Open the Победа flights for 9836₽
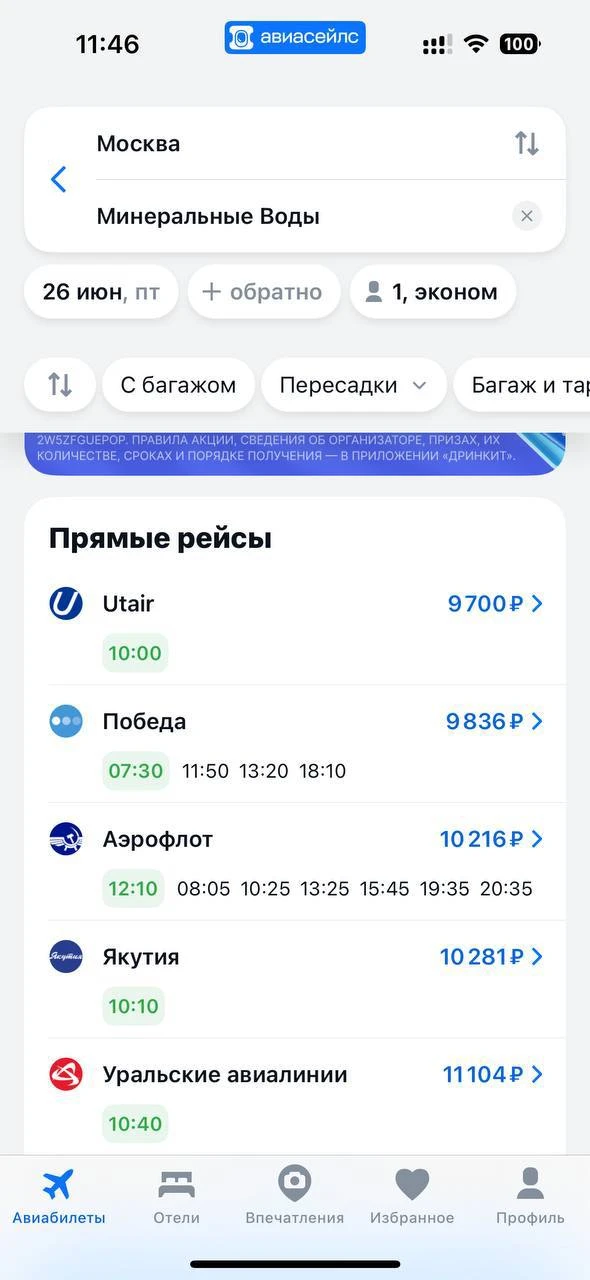Viewport: 590px width, 1280px height. coord(296,744)
